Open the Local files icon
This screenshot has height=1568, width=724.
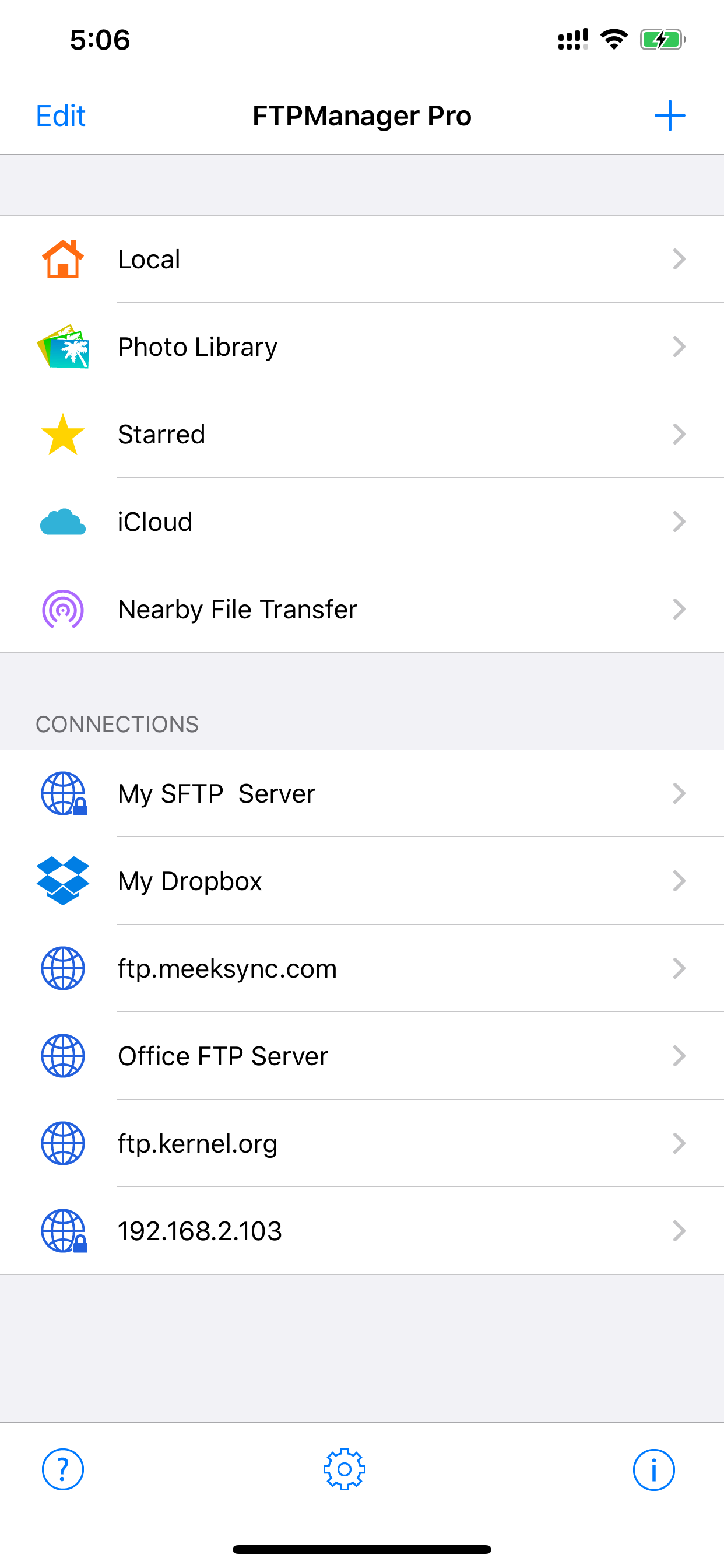point(63,258)
